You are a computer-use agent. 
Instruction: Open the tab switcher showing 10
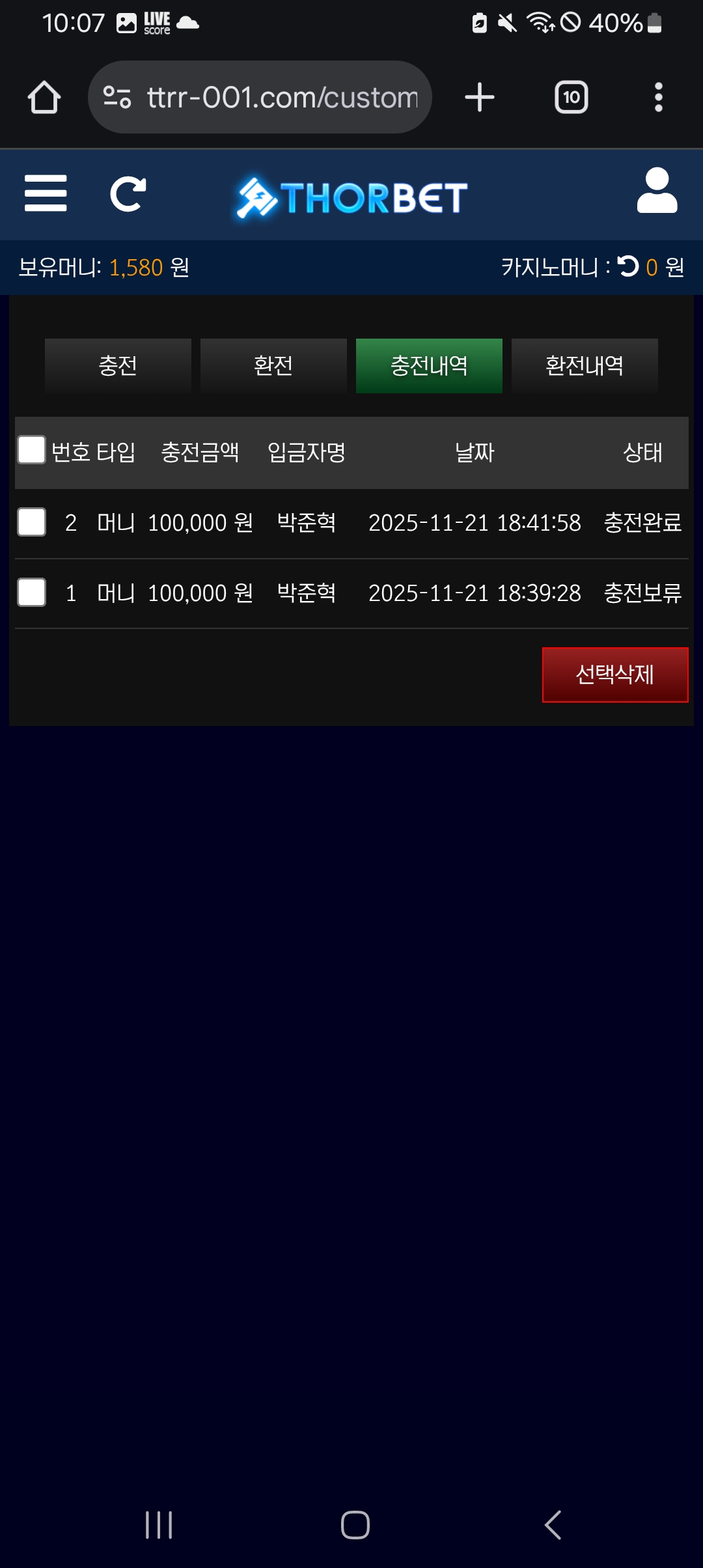[571, 98]
